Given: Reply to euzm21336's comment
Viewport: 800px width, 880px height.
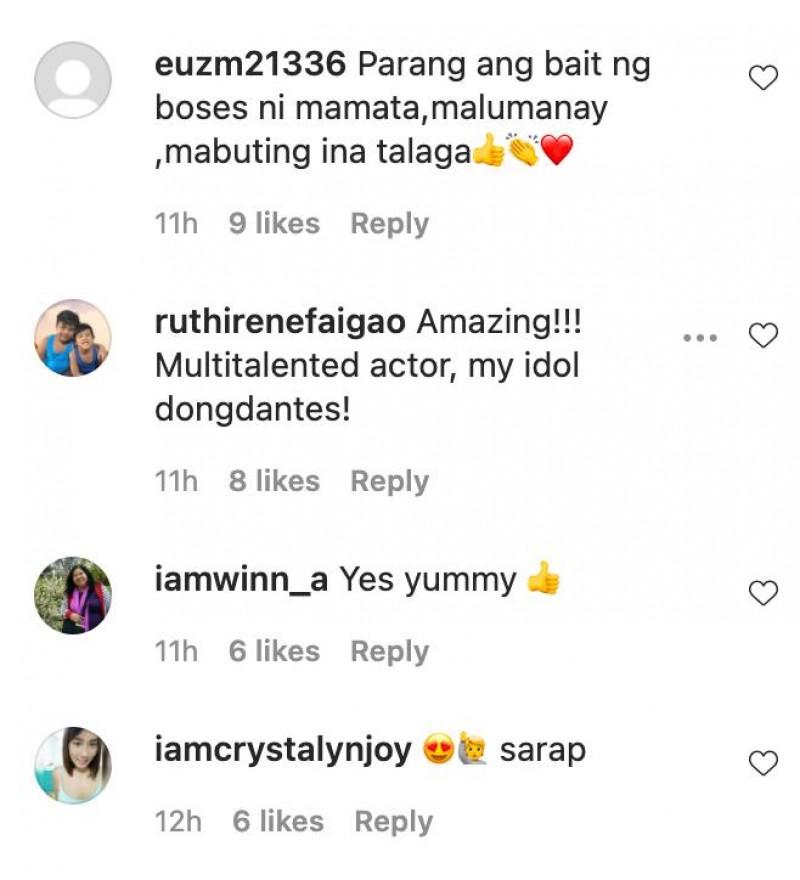Looking at the screenshot, I should (x=389, y=224).
